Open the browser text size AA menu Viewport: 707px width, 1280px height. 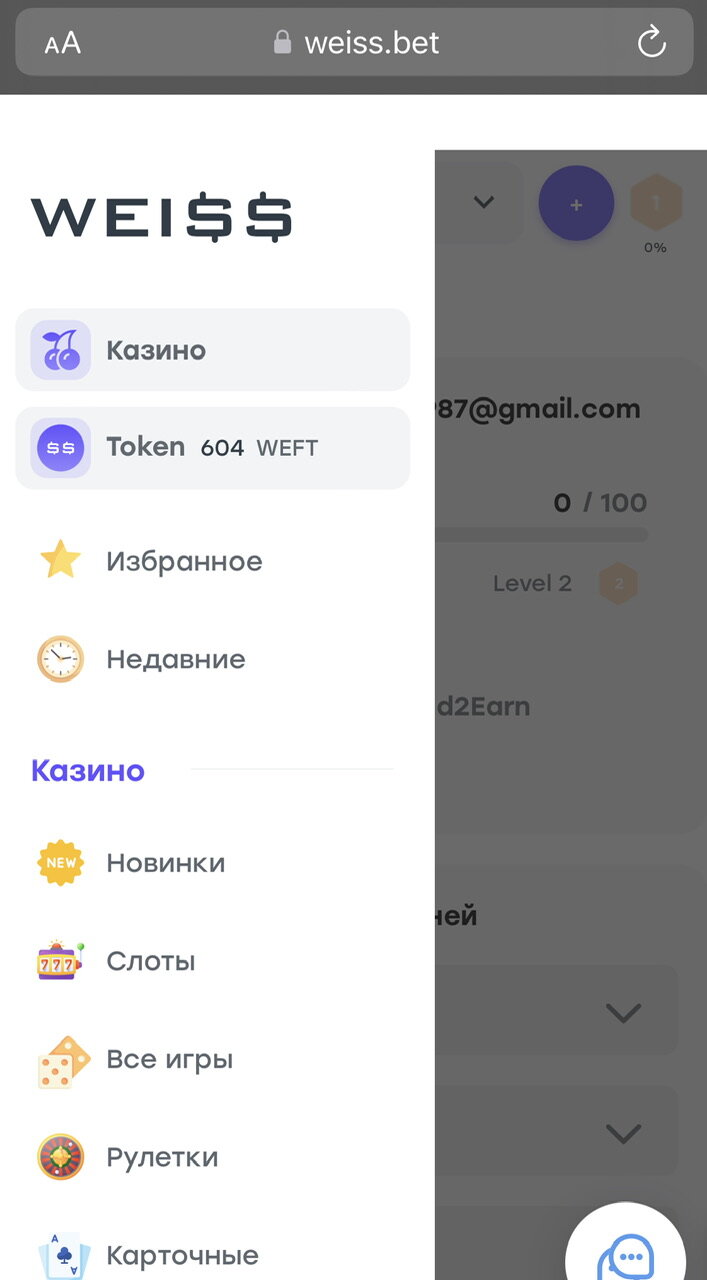62,43
